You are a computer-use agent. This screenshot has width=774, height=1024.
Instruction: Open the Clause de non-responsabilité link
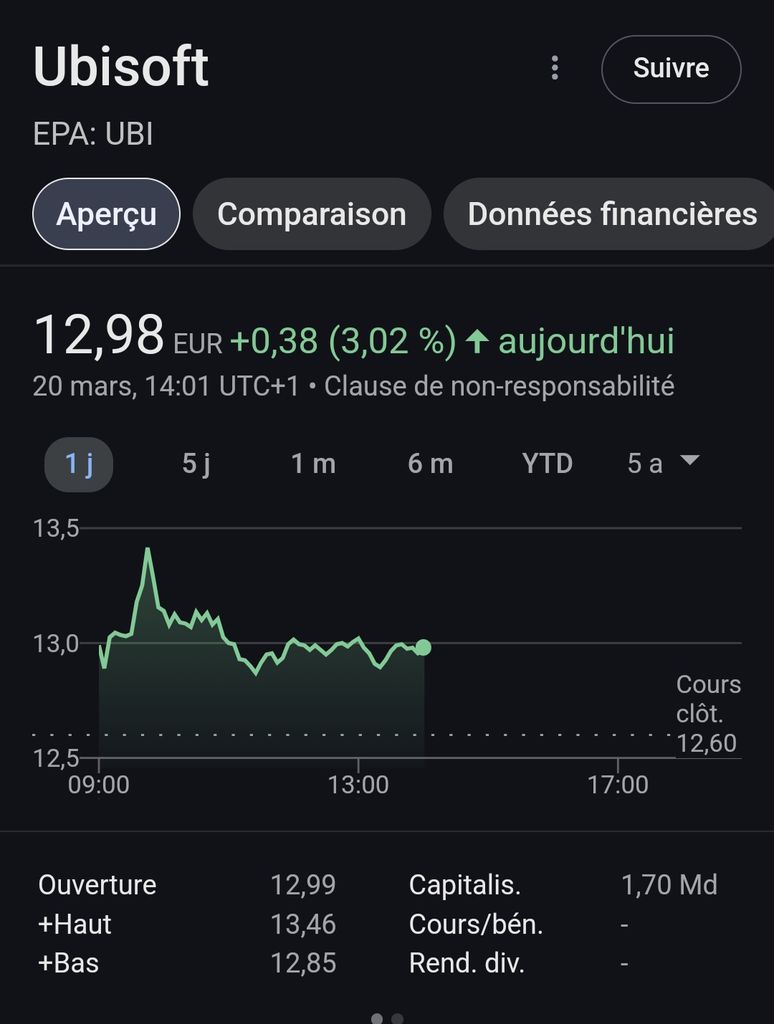499,386
